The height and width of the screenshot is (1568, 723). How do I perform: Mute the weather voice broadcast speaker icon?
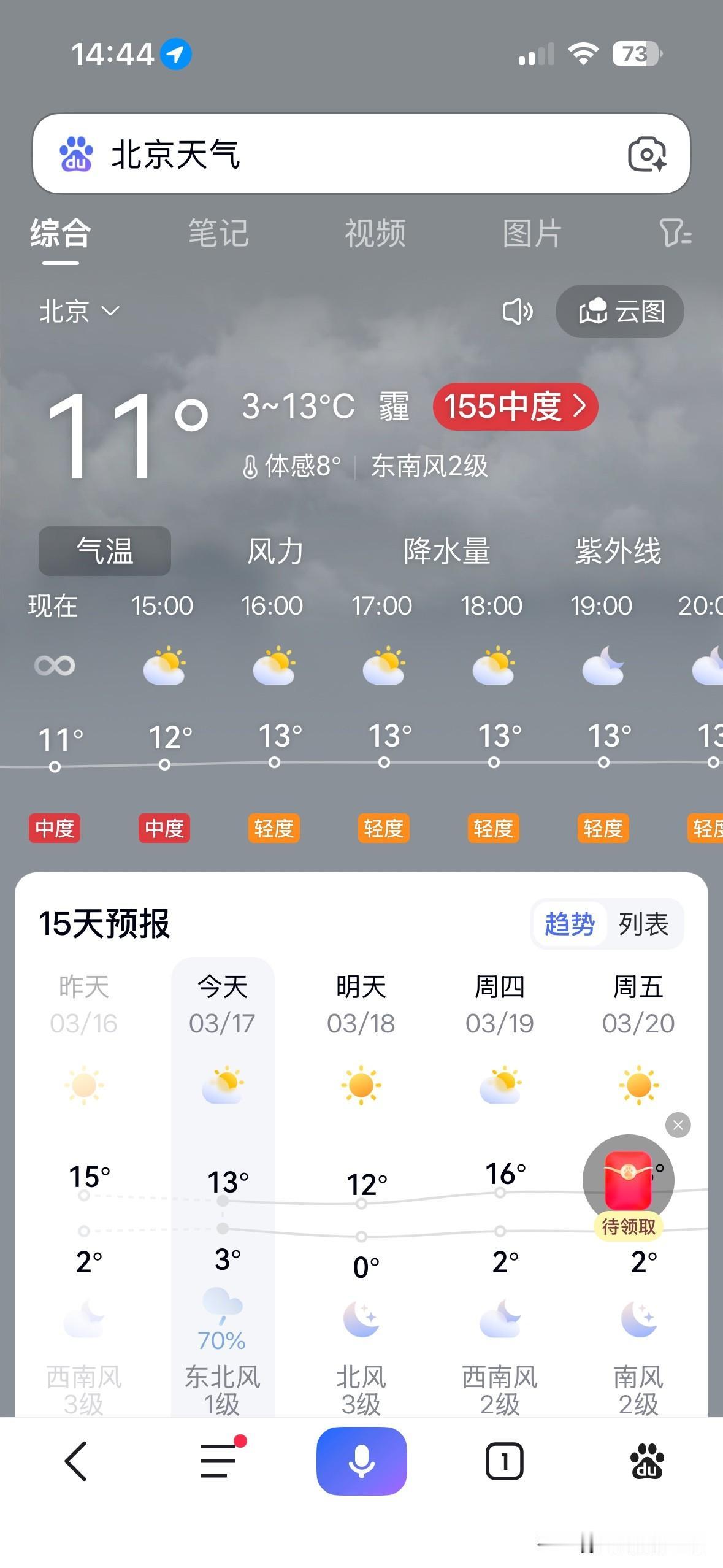tap(517, 312)
